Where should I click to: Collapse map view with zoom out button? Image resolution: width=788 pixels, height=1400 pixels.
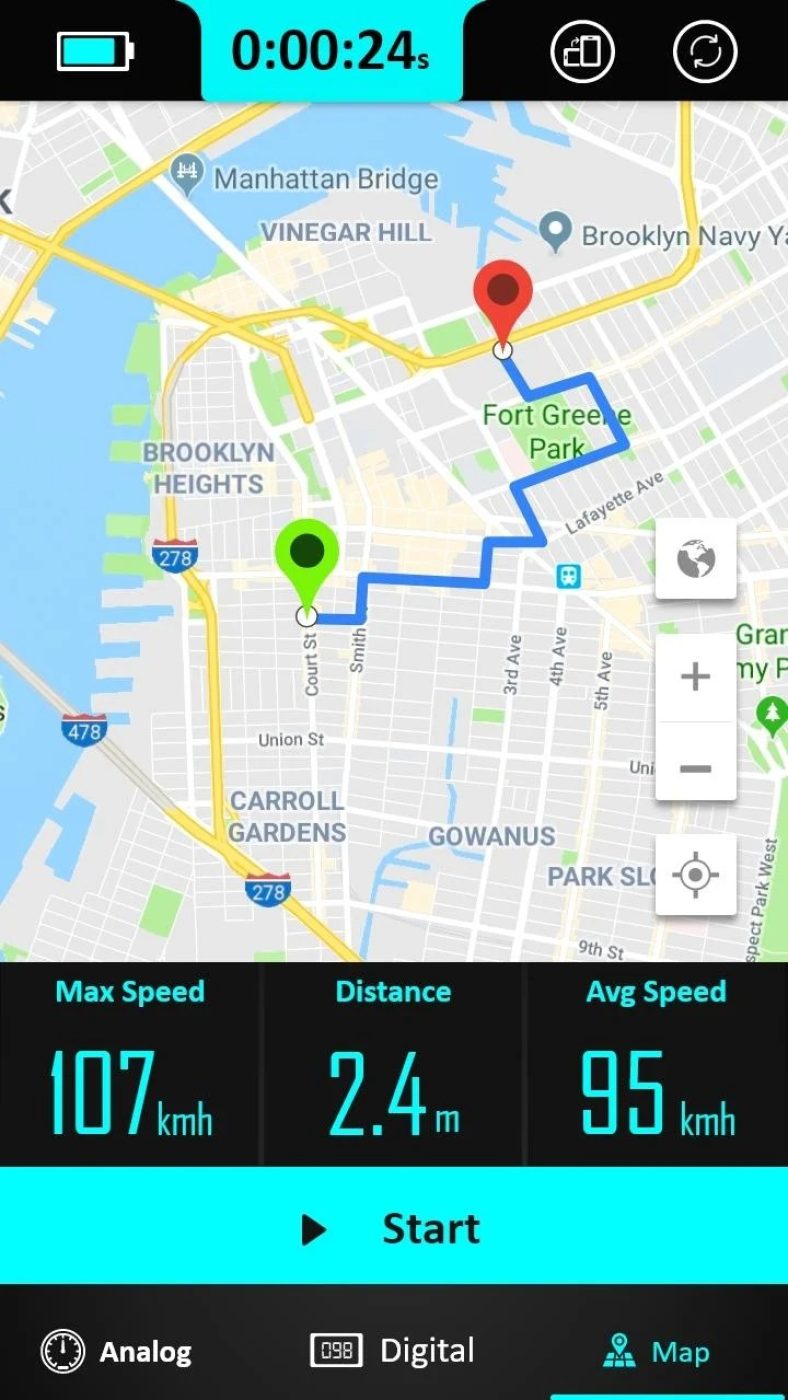pyautogui.click(x=696, y=767)
